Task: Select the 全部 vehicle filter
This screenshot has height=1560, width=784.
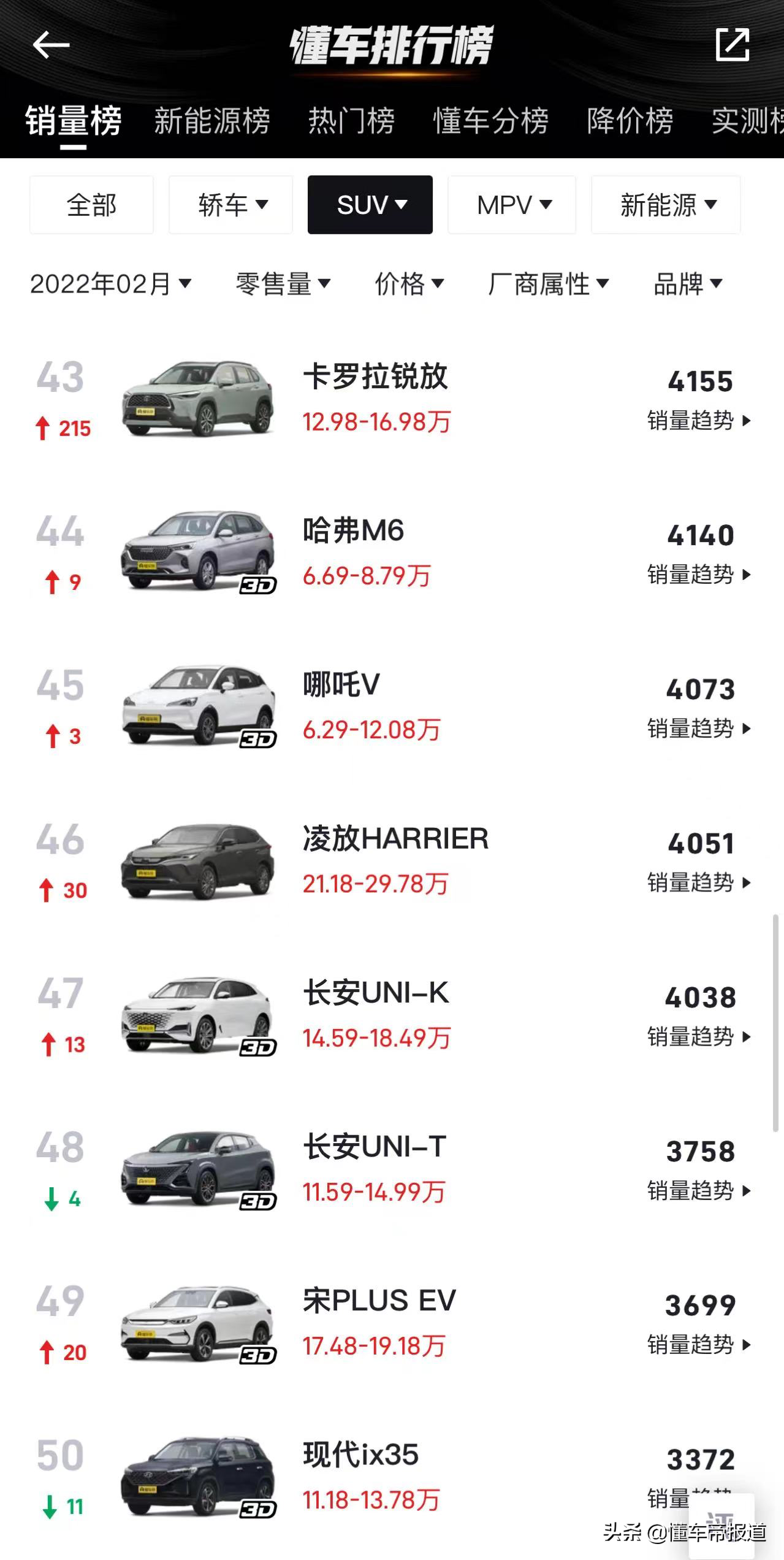Action: pyautogui.click(x=91, y=205)
